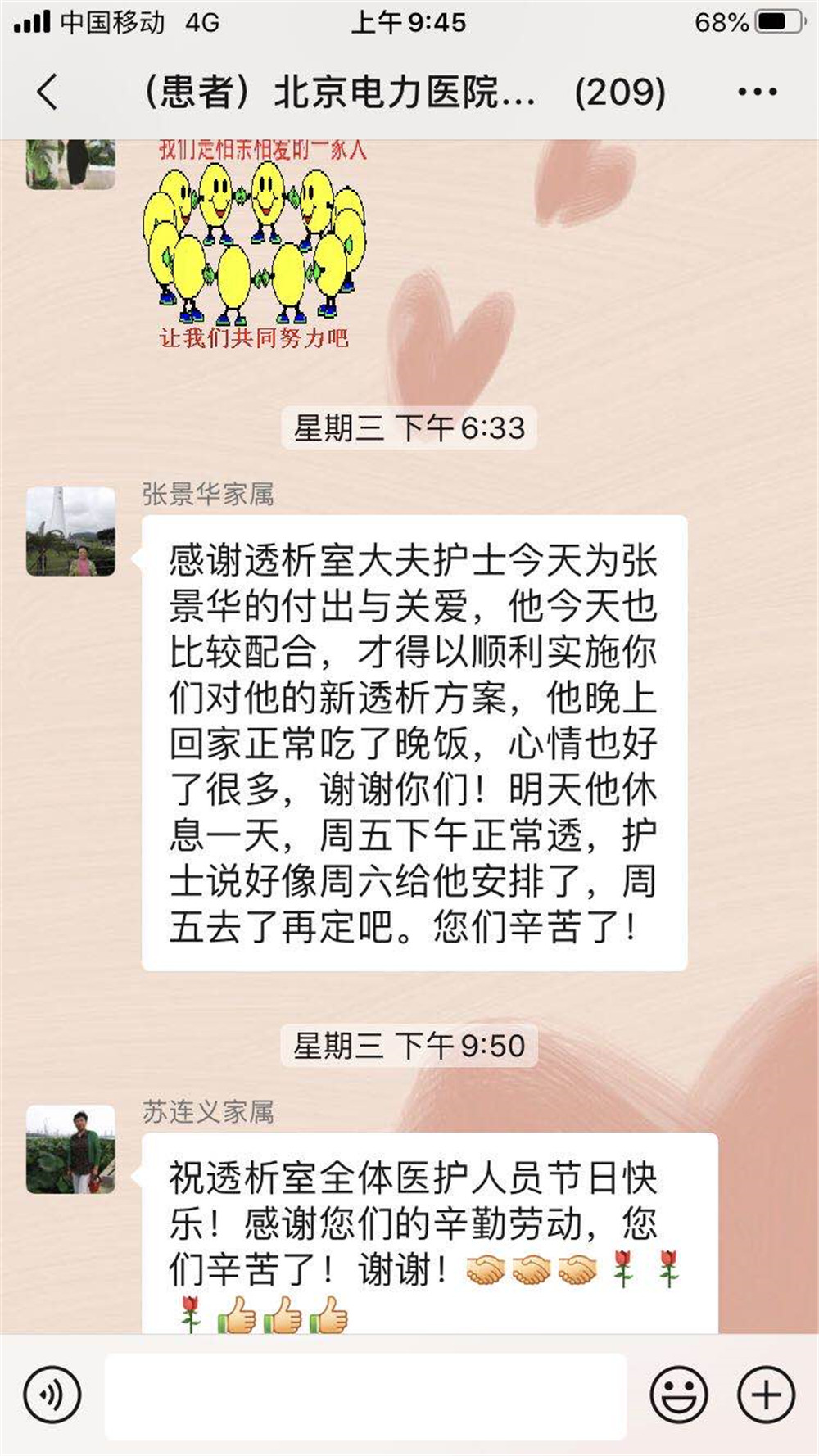The width and height of the screenshot is (819, 1456).
Task: Go back from the group chat
Action: (48, 91)
